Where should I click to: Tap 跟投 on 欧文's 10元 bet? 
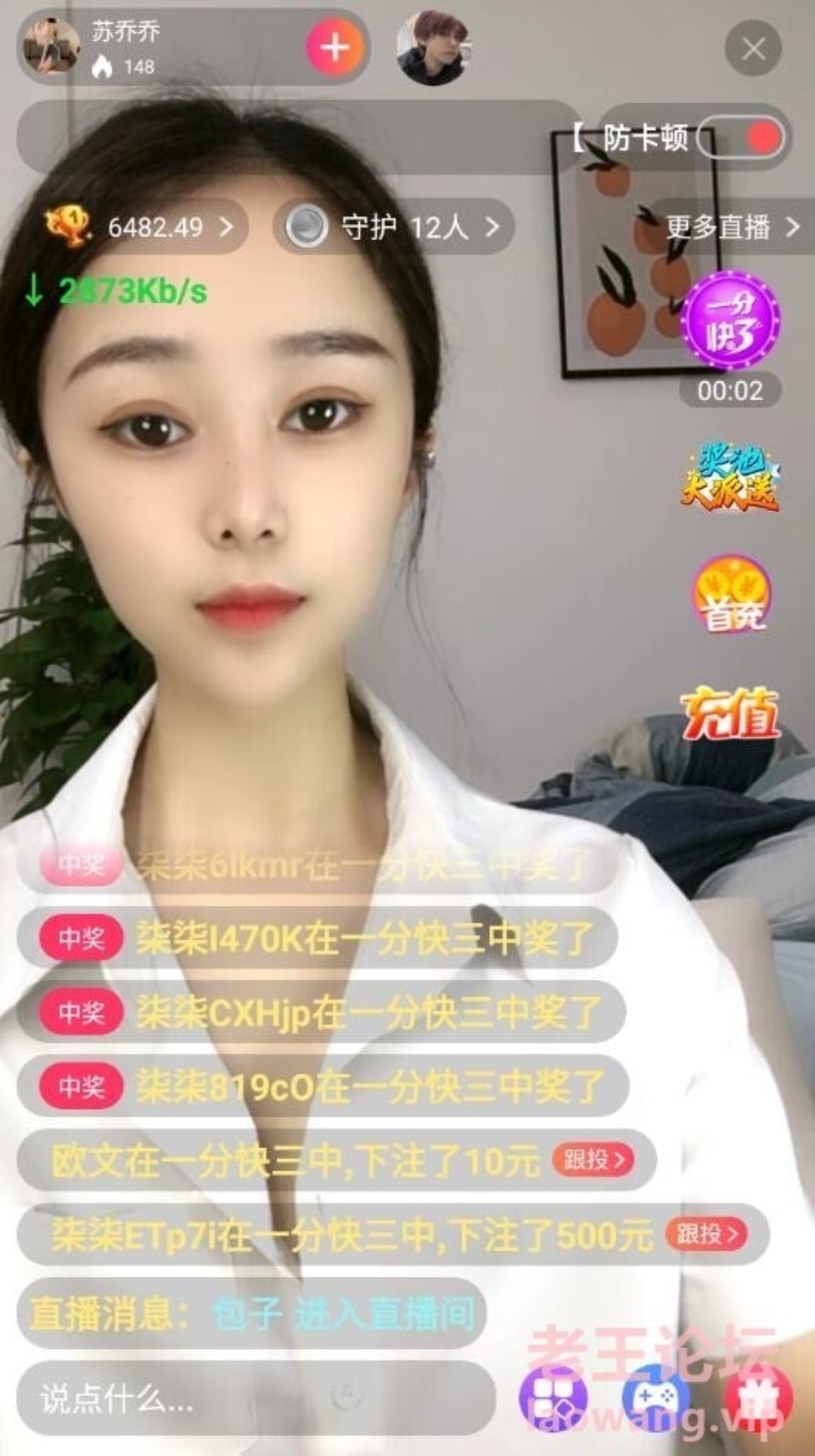593,1159
